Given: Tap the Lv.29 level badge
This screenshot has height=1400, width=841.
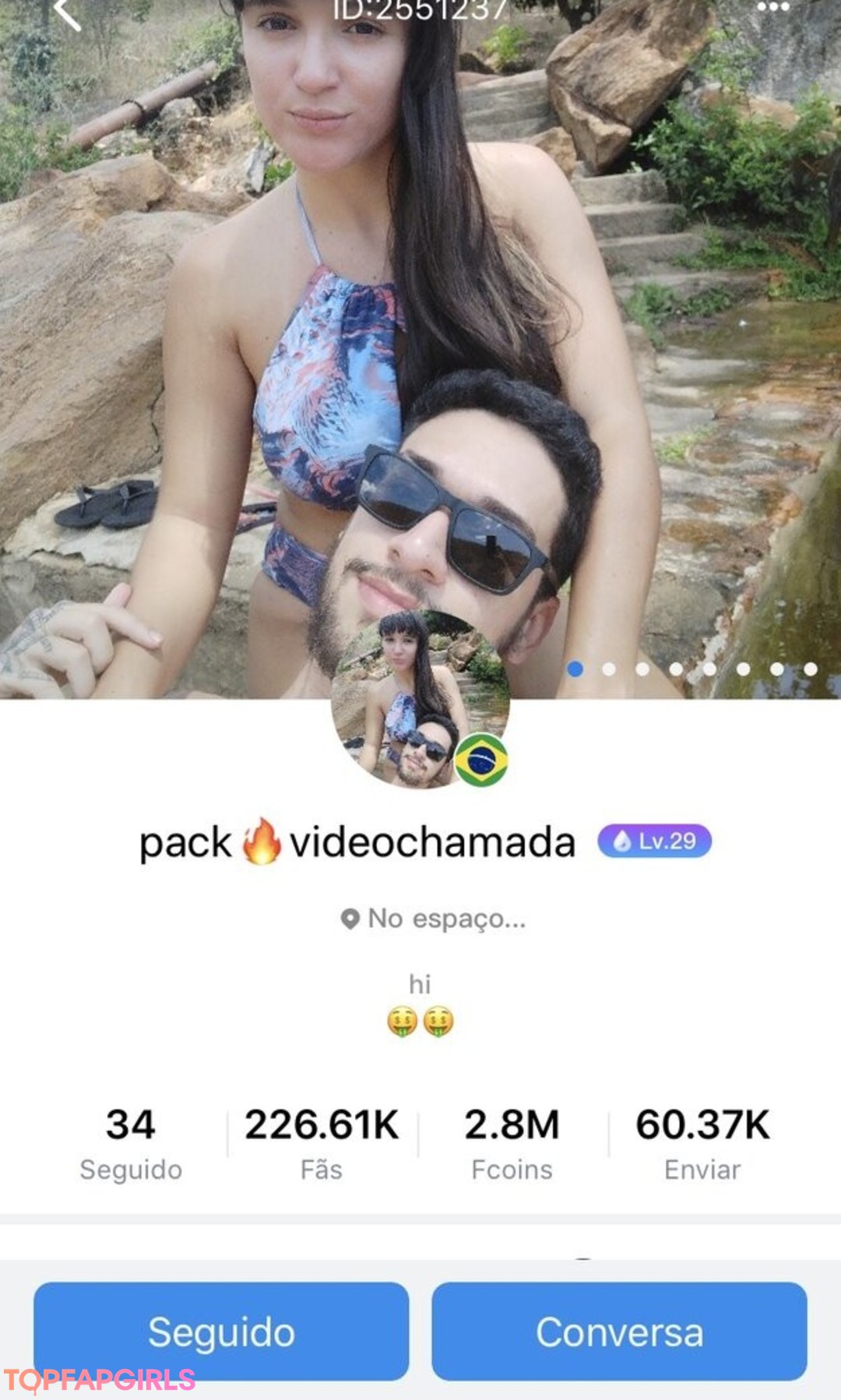Looking at the screenshot, I should [654, 841].
